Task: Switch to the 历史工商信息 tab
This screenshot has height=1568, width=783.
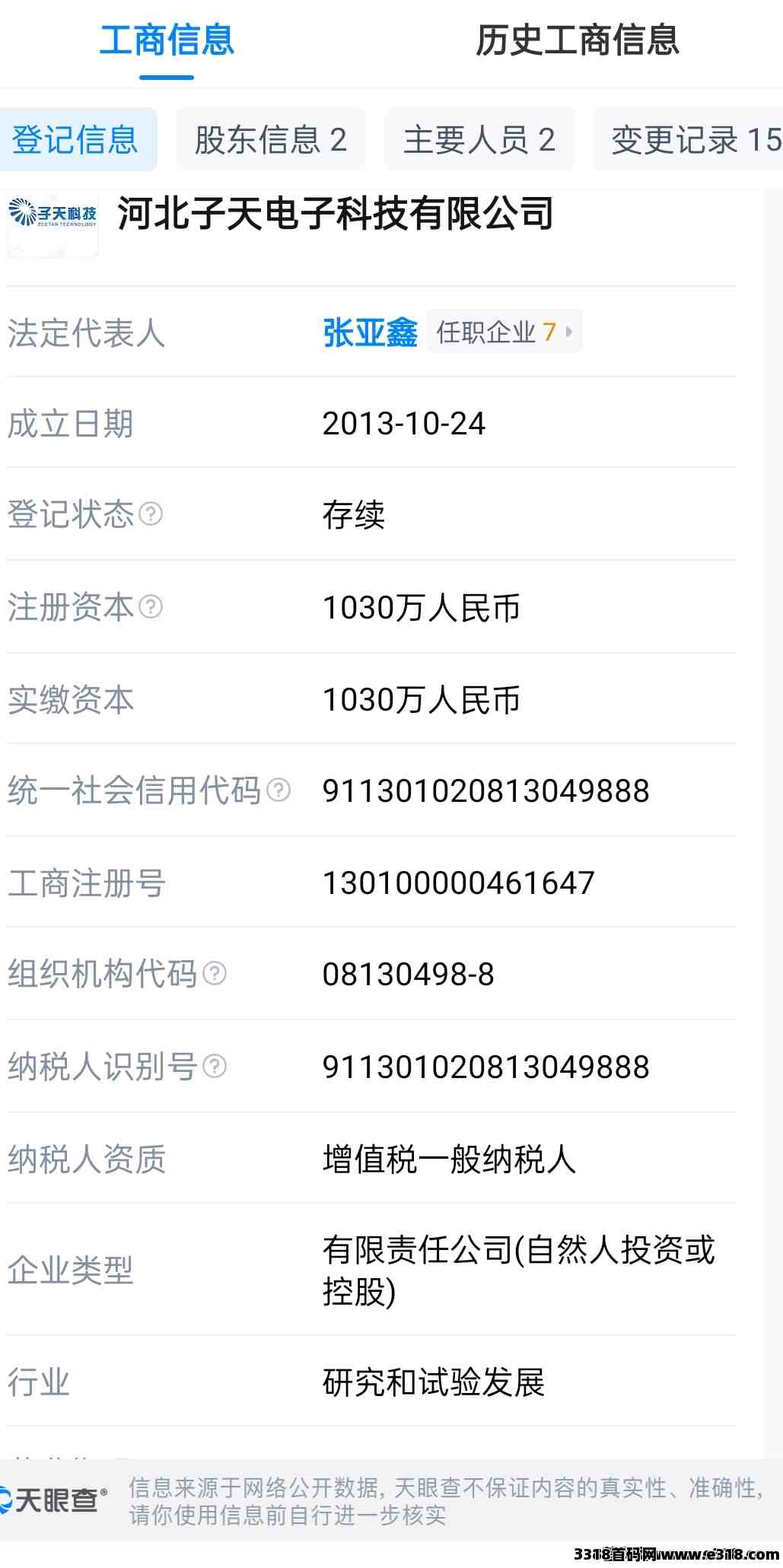Action: pos(577,40)
